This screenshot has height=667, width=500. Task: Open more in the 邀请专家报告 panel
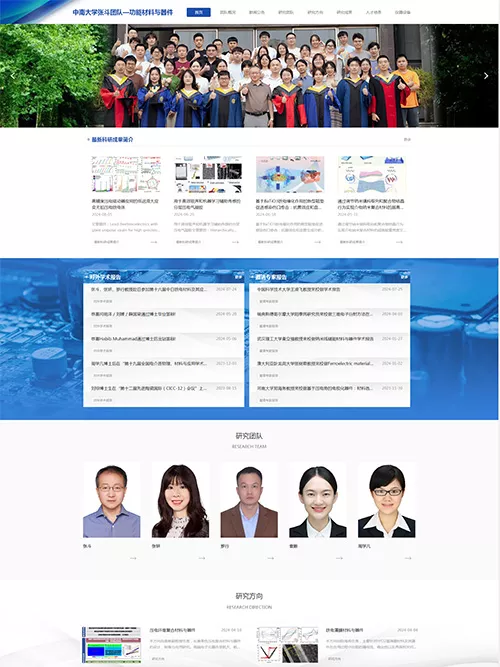tap(404, 277)
